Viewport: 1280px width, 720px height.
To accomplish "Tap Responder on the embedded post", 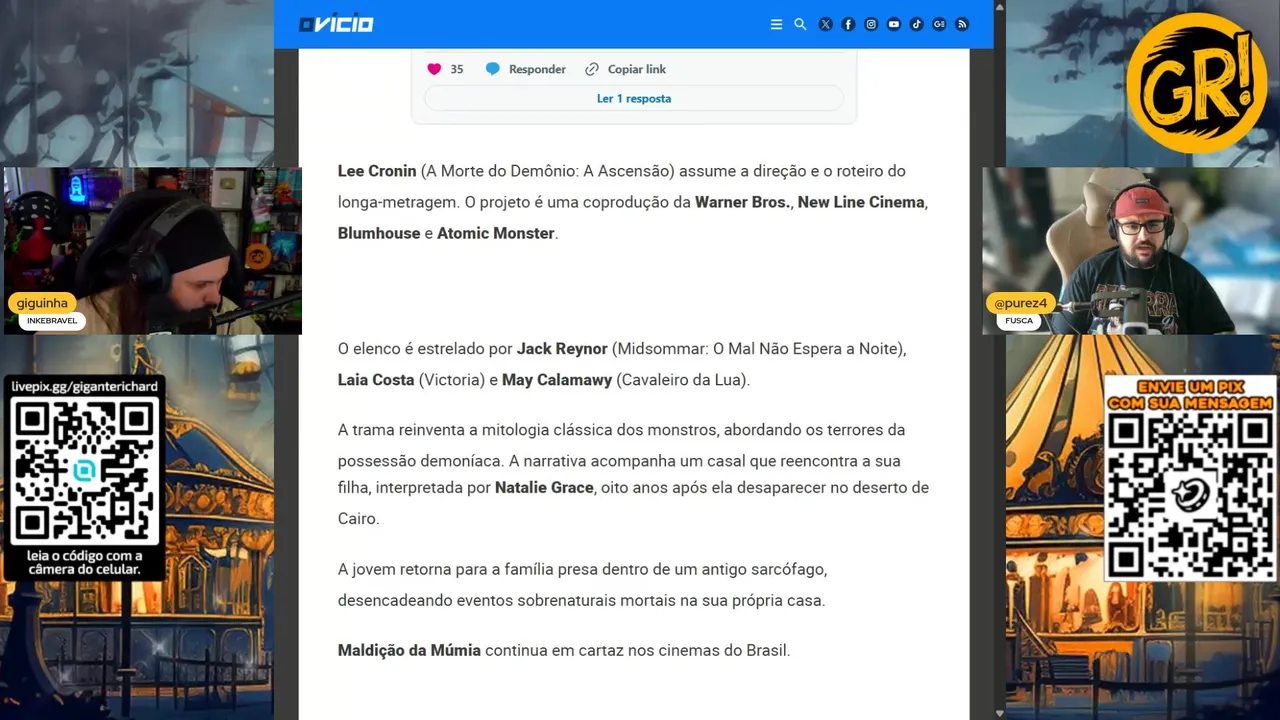I will pyautogui.click(x=526, y=69).
